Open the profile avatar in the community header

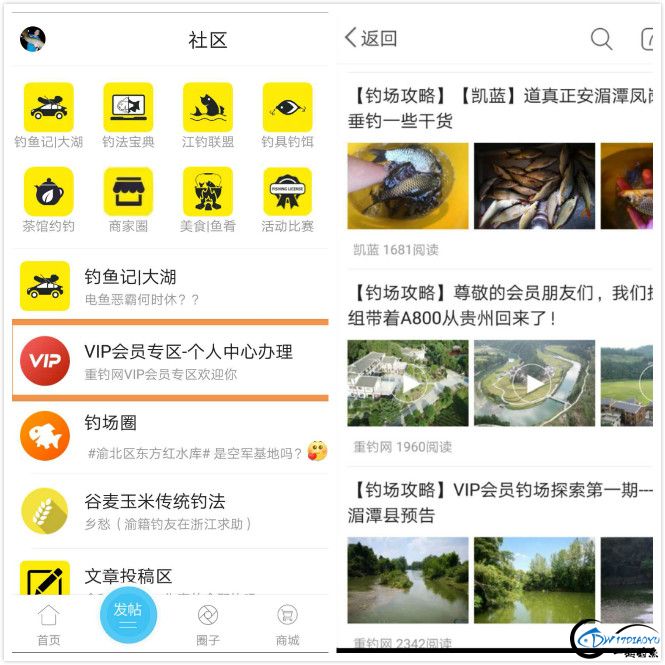point(33,40)
